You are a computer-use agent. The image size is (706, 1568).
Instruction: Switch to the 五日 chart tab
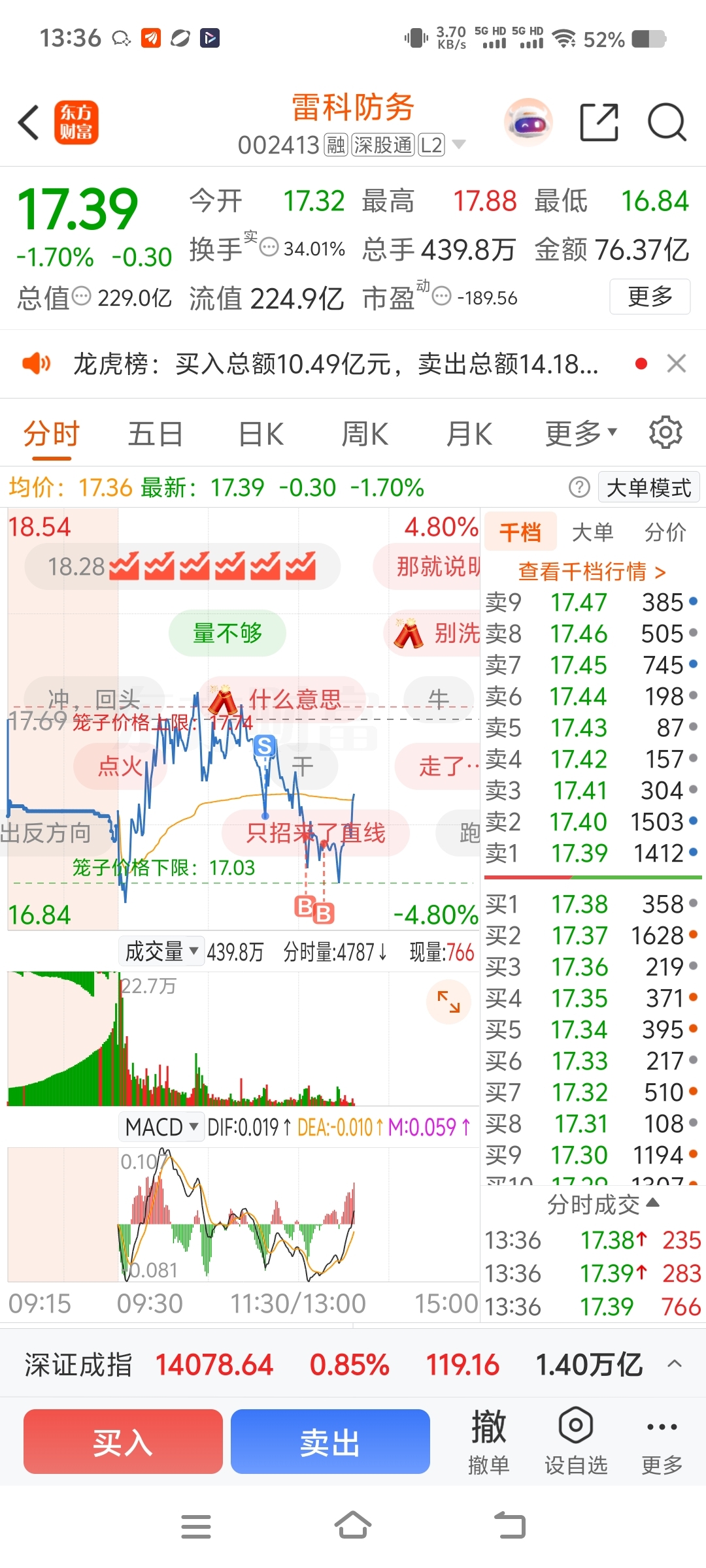(155, 434)
